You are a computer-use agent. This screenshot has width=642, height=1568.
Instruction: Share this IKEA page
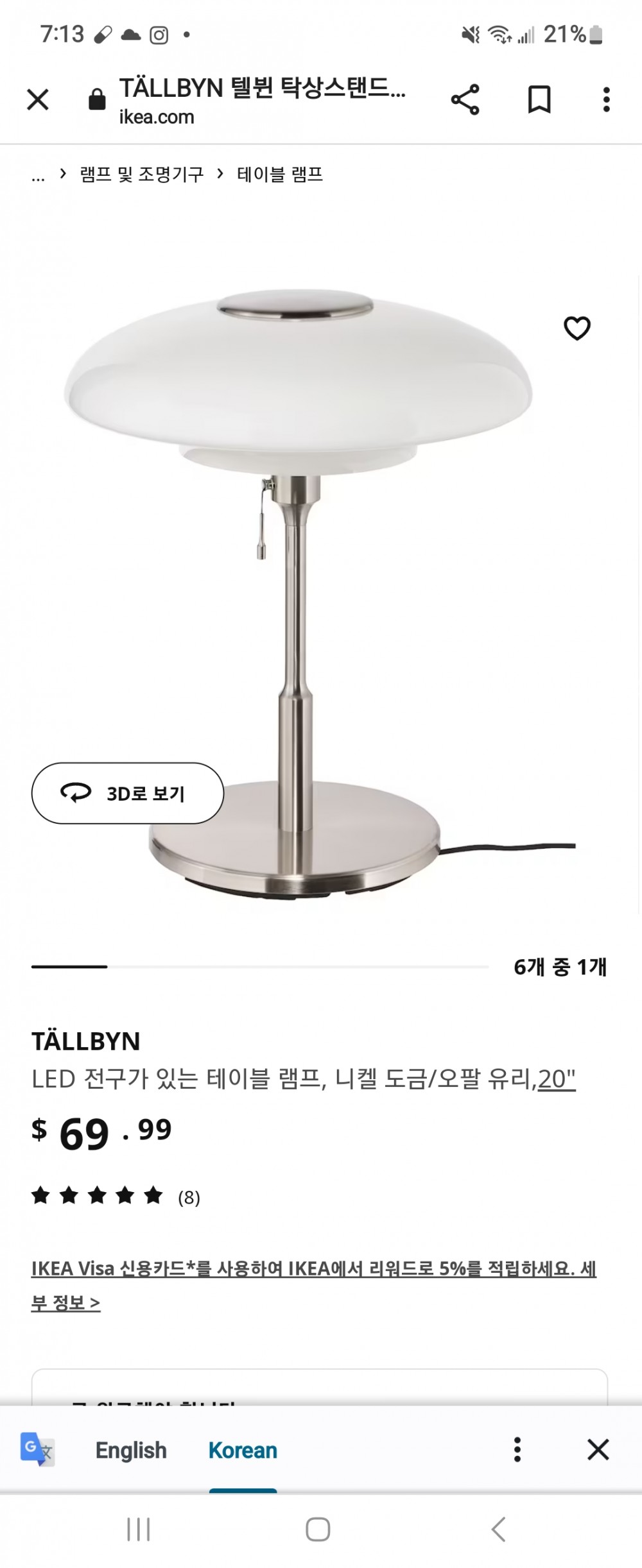pos(465,99)
